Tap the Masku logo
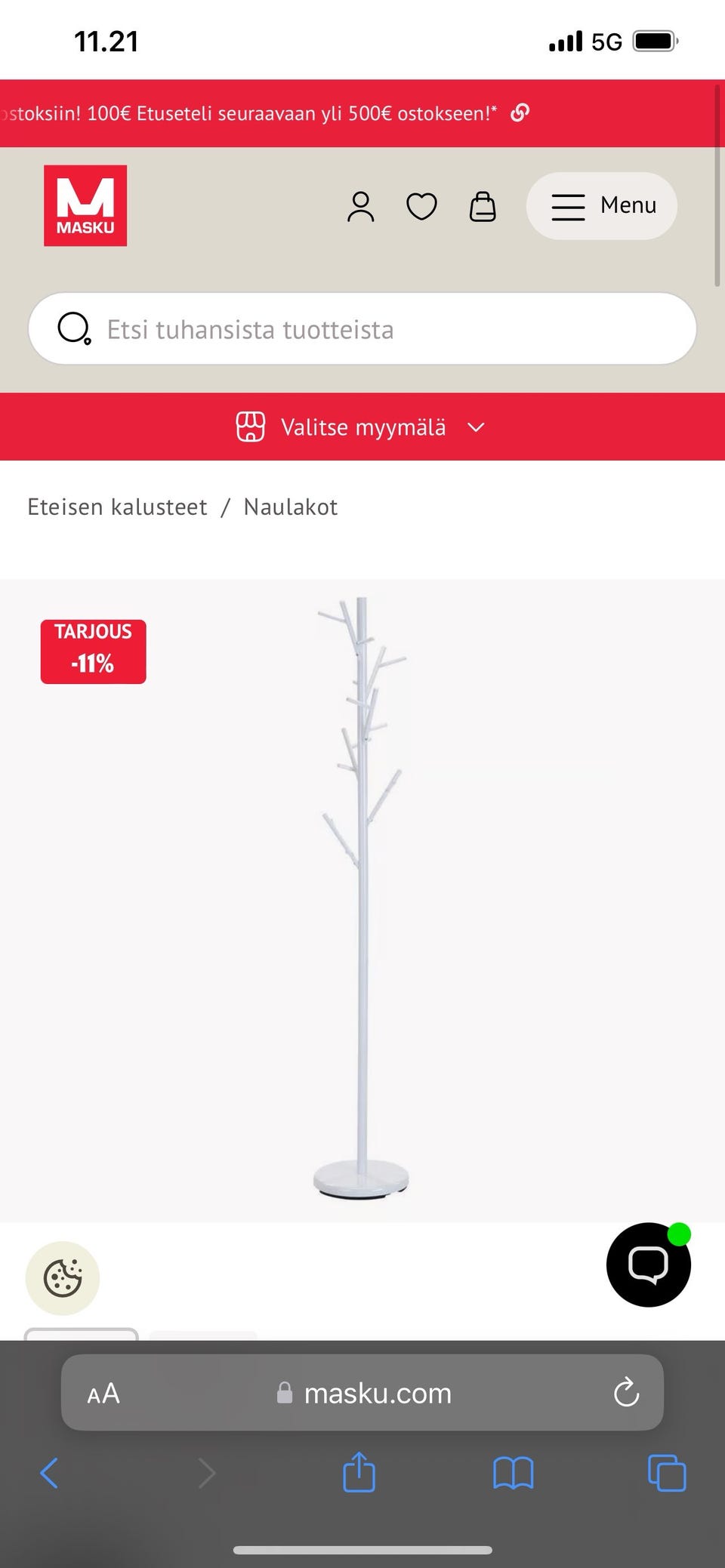The image size is (725, 1568). (x=85, y=205)
